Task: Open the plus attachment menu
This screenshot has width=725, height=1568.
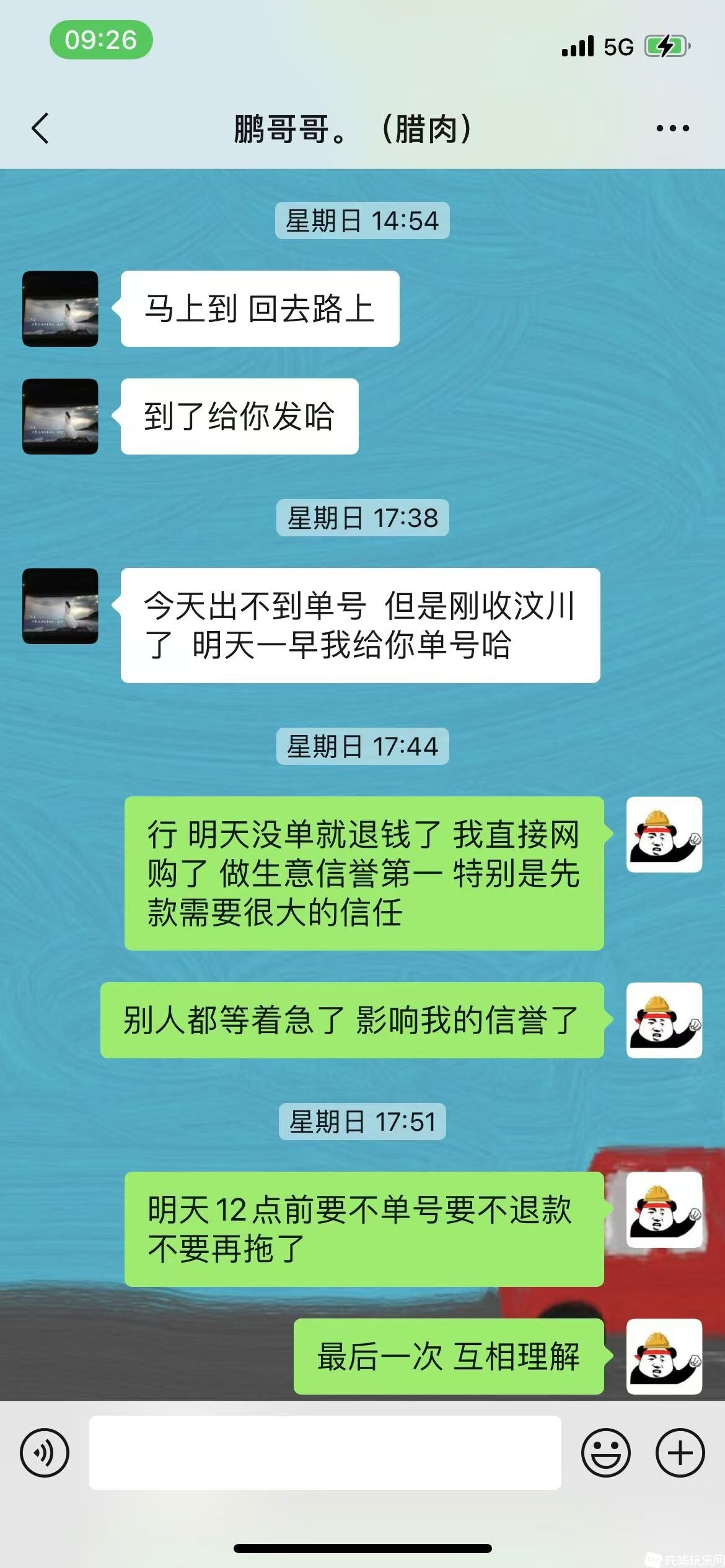Action: pos(680,1452)
